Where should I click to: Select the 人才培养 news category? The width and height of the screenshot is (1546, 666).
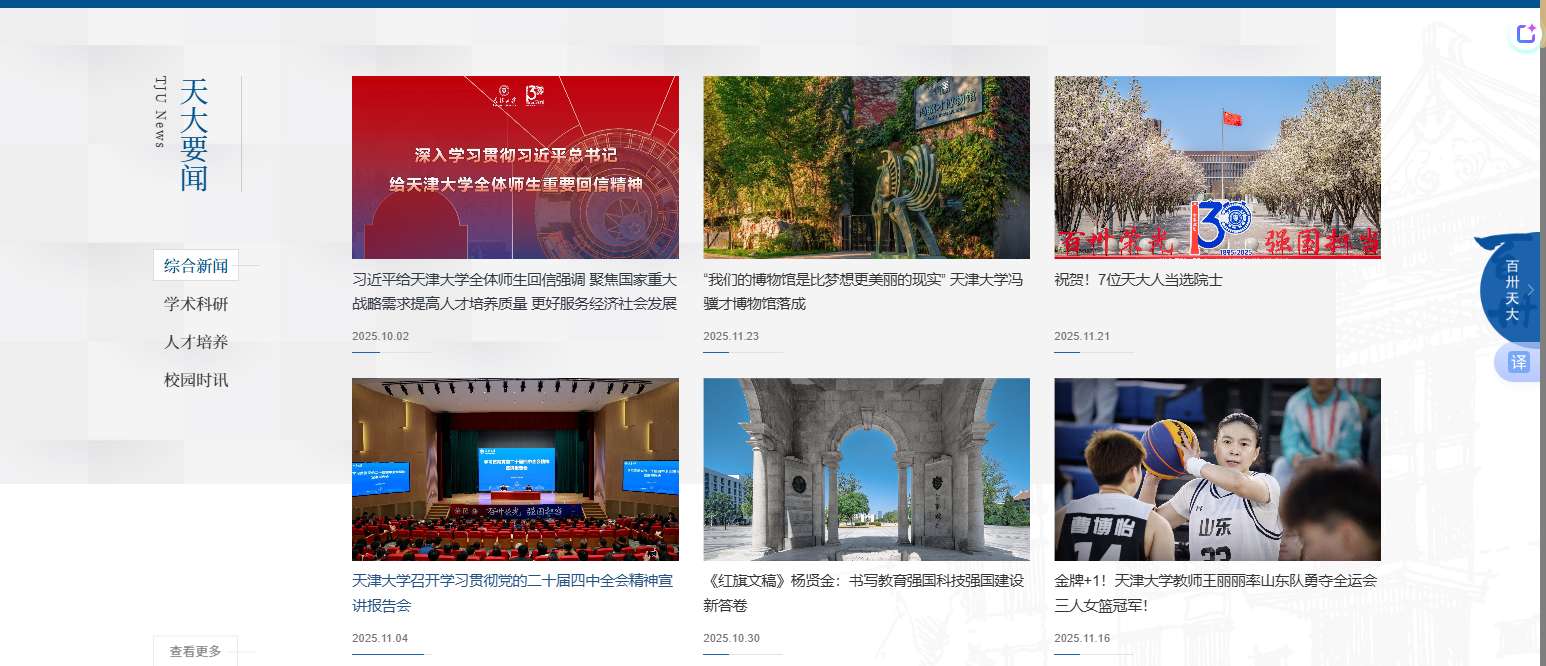click(196, 342)
